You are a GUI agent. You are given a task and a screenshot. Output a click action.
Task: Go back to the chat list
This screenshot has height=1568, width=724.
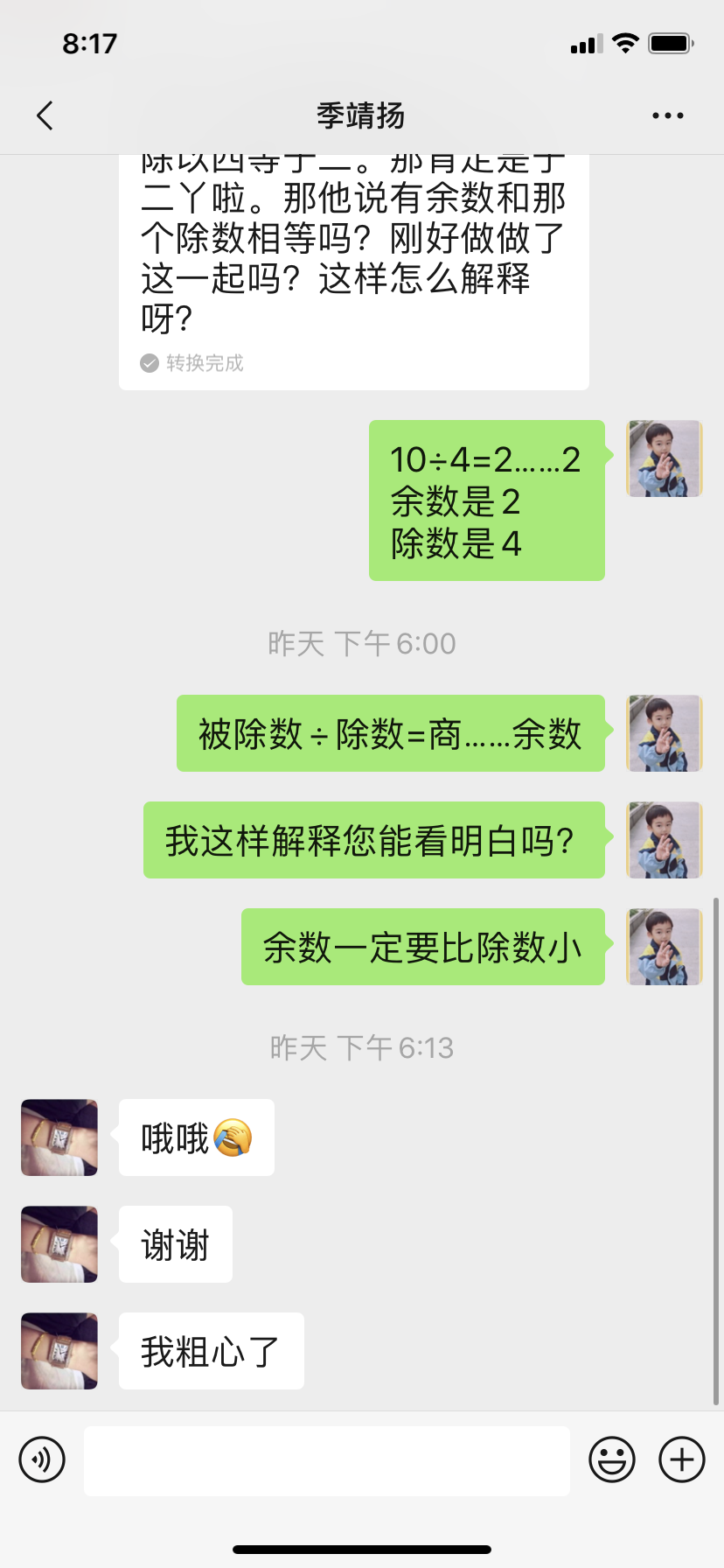point(45,115)
